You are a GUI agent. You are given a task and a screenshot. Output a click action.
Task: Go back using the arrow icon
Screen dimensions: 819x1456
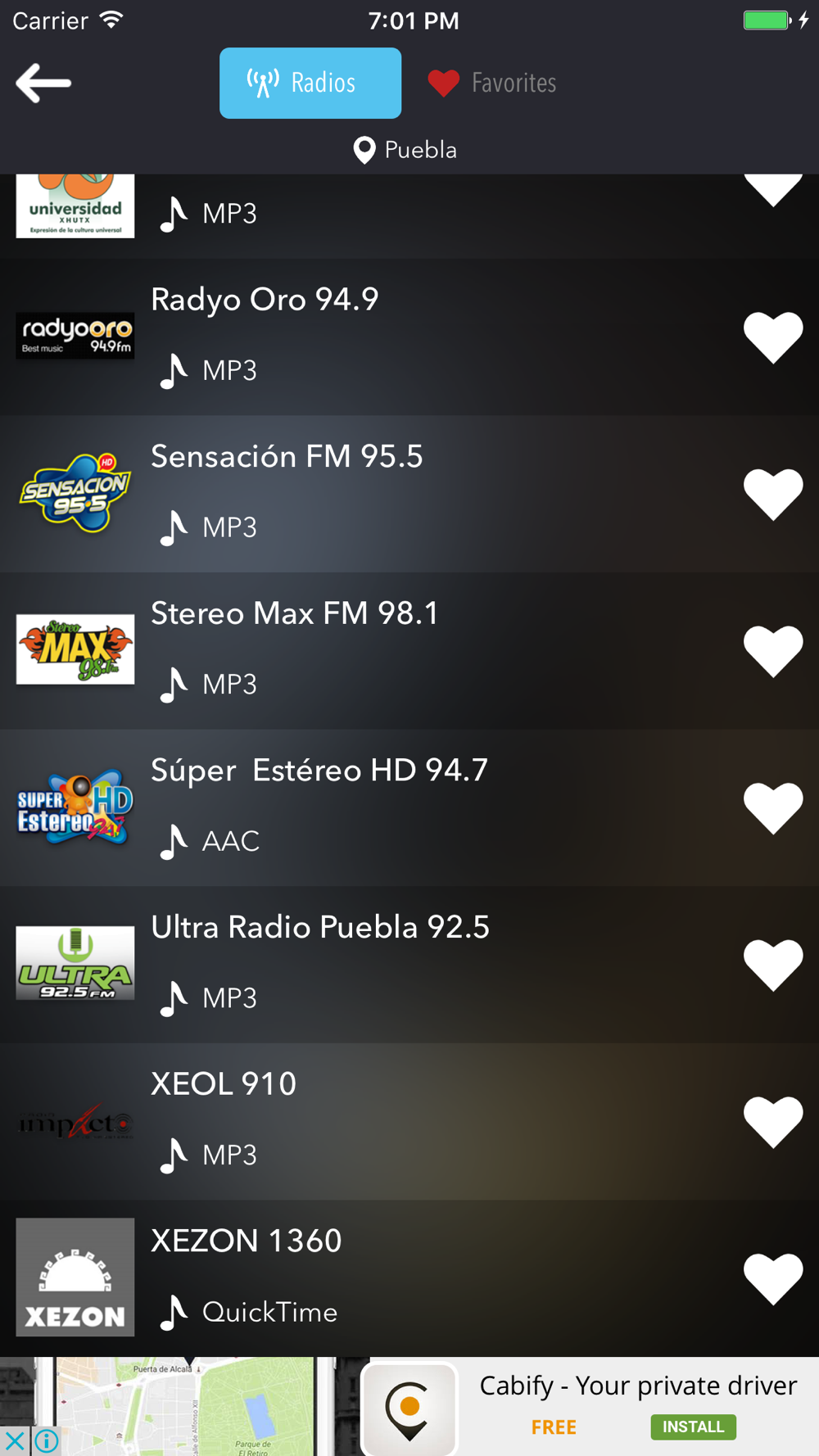(43, 83)
